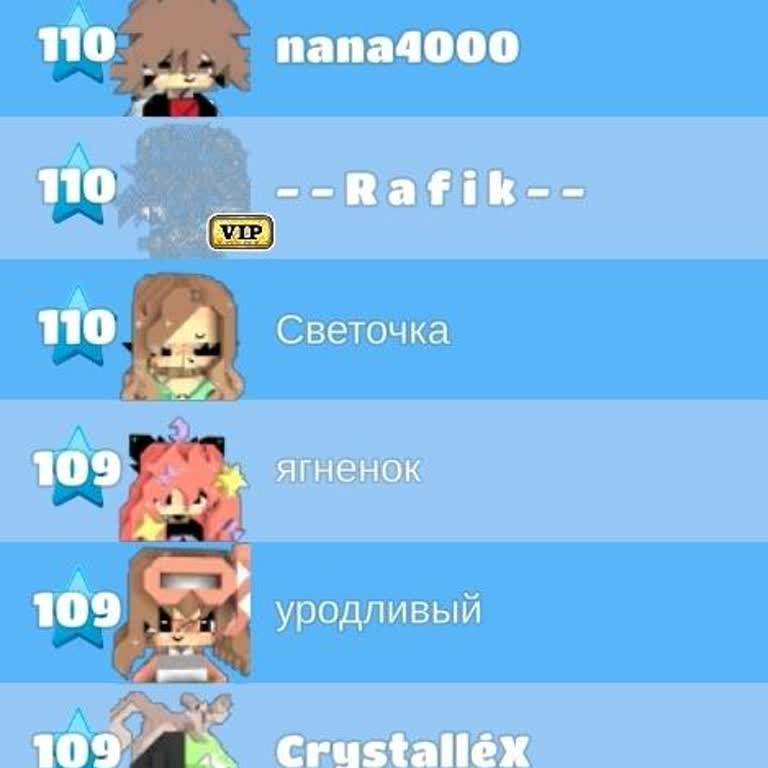Tap the ягненок player entry
Viewport: 768px width, 768px height.
point(348,470)
